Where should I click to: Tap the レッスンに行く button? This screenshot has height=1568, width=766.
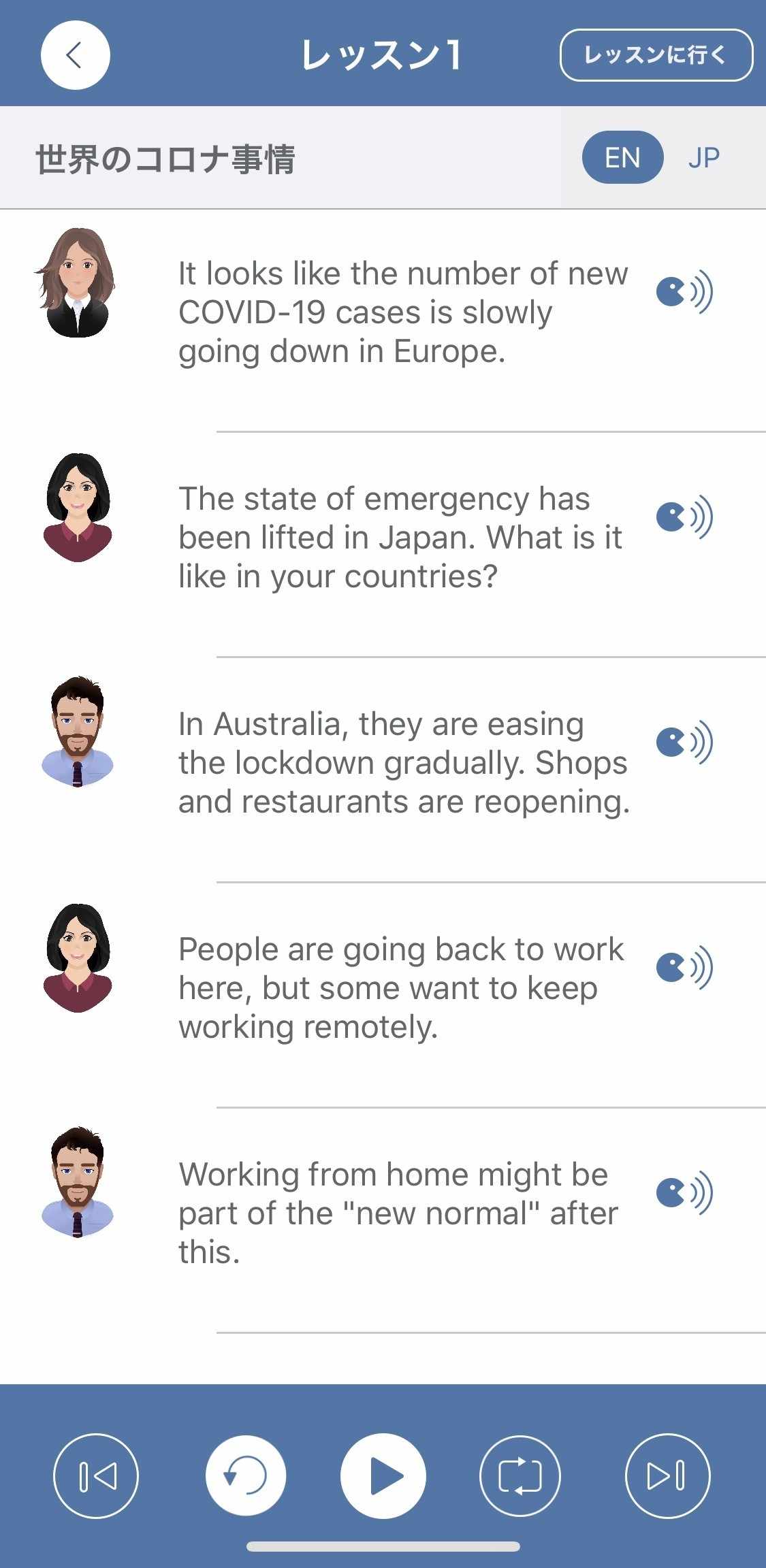click(656, 55)
